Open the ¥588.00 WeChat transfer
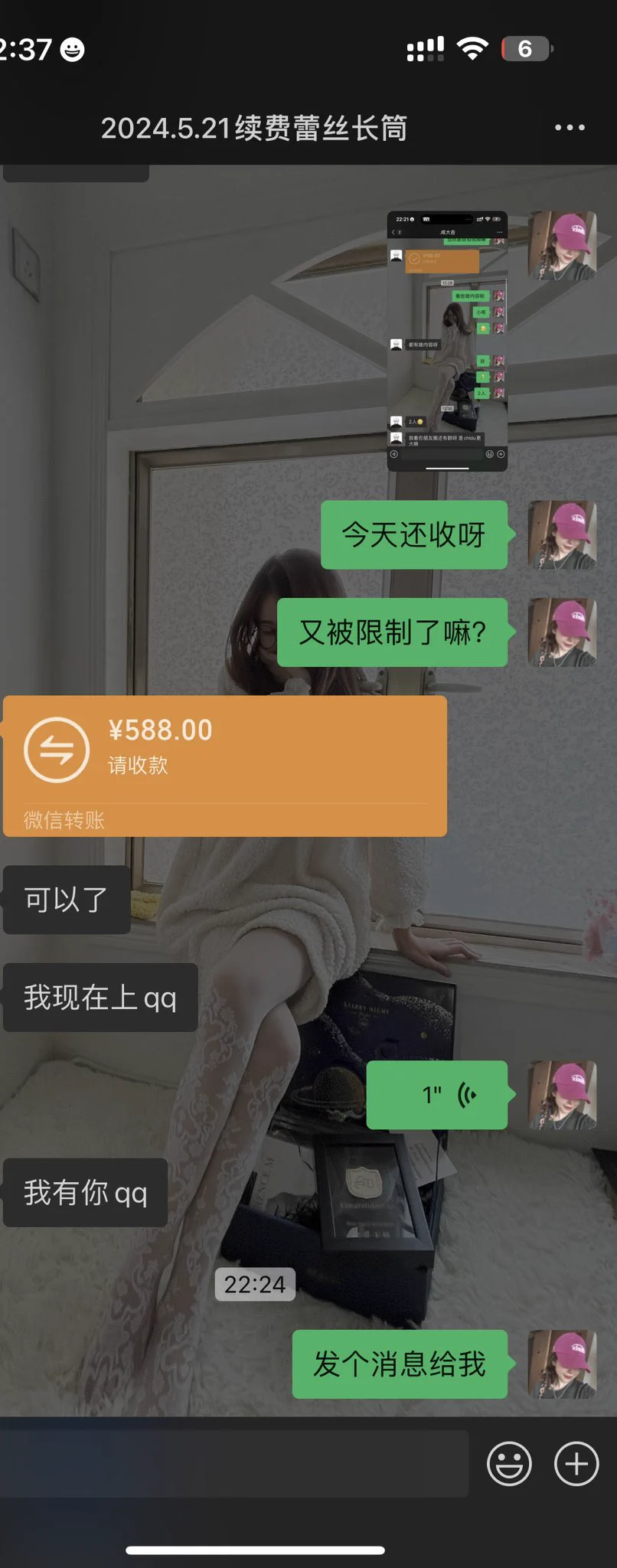 (x=225, y=765)
